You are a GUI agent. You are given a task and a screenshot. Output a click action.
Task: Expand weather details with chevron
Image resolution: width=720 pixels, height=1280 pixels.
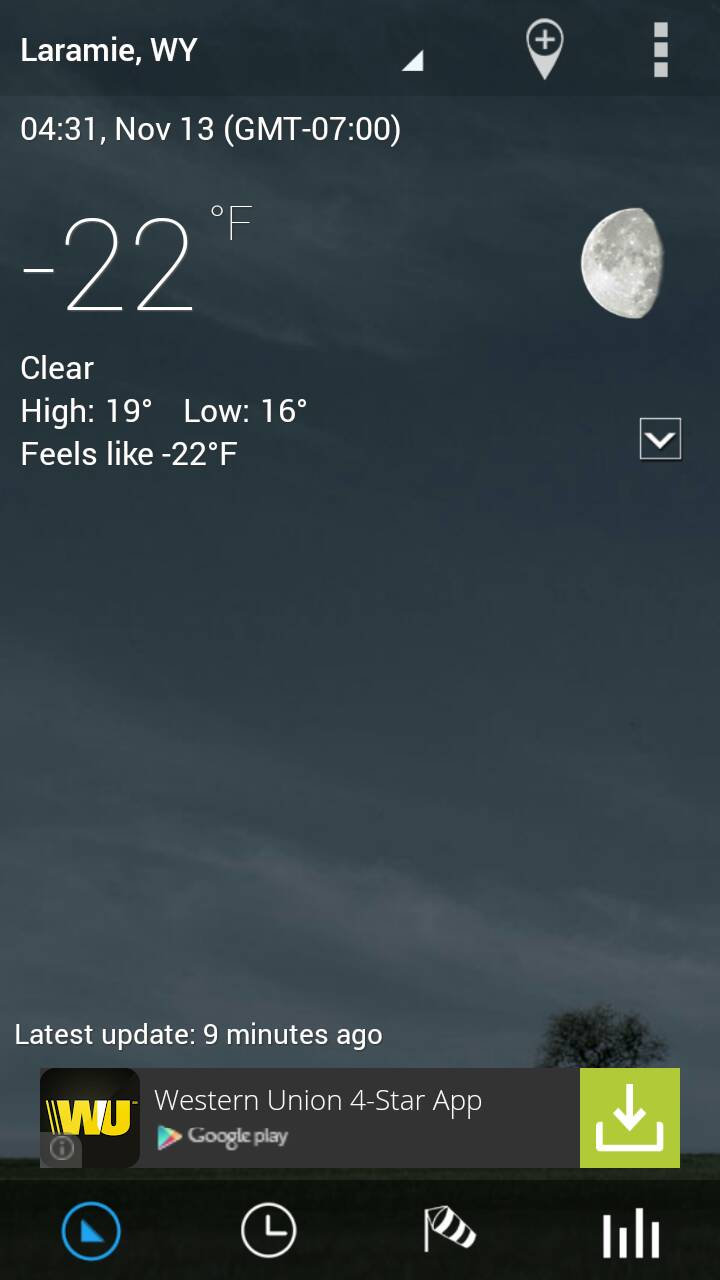click(x=660, y=439)
